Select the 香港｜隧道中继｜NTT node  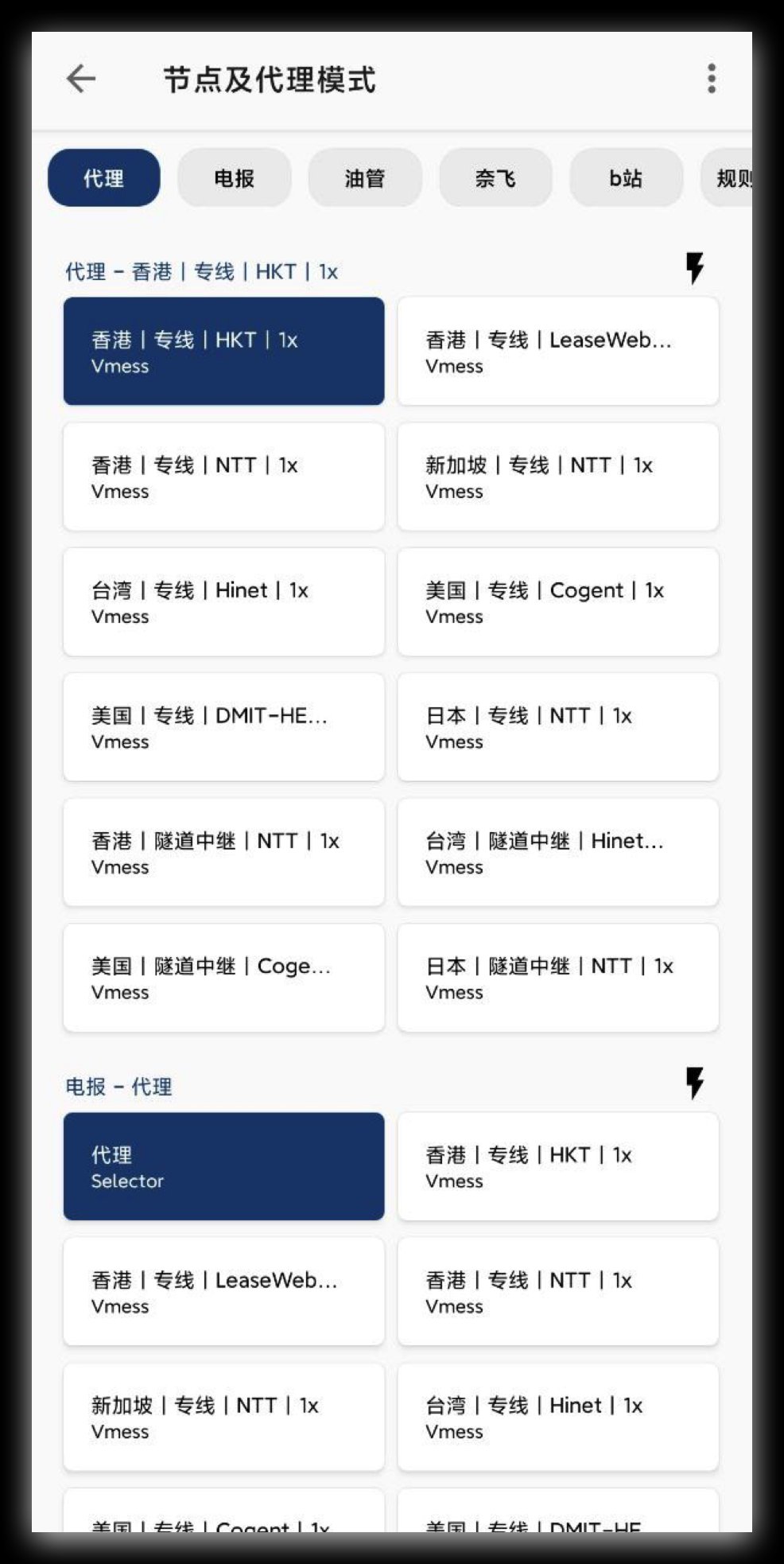(x=223, y=852)
